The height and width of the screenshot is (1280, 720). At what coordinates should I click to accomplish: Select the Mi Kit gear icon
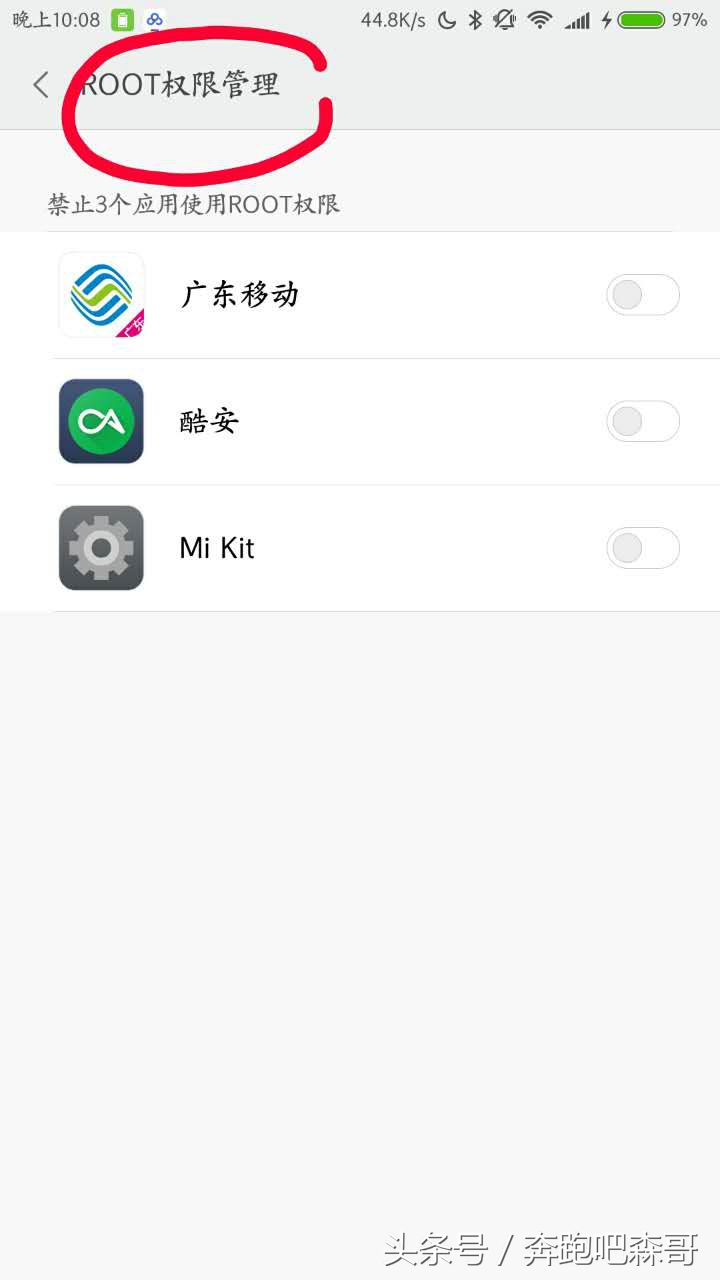[x=101, y=548]
